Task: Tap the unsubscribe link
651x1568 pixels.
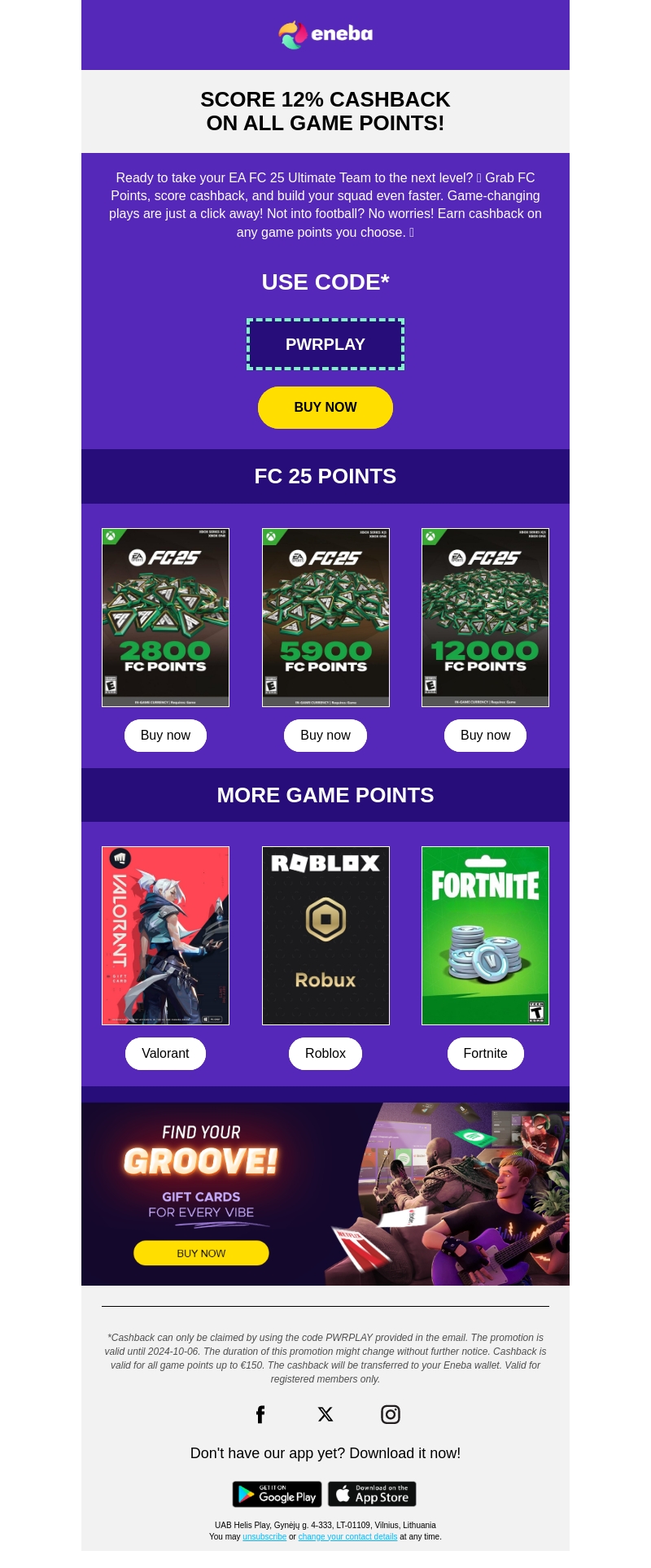Action: point(264,1537)
